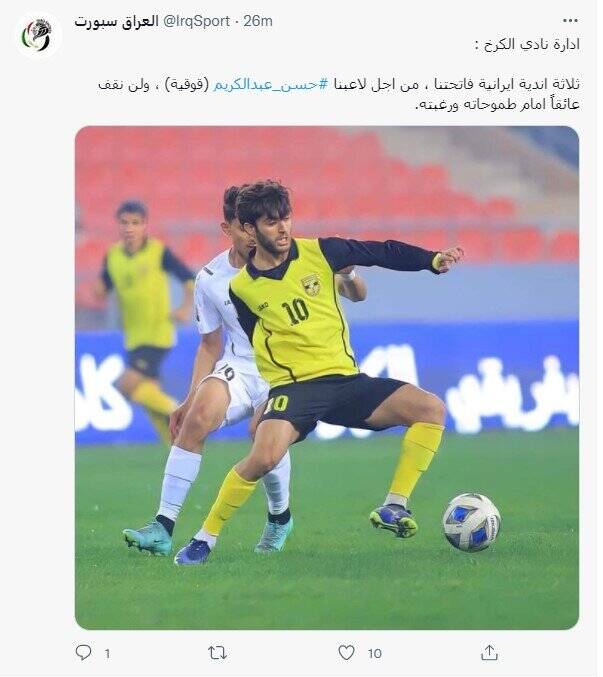Viewport: 603px width, 677px height.
Task: Share this tweet
Action: tap(489, 653)
